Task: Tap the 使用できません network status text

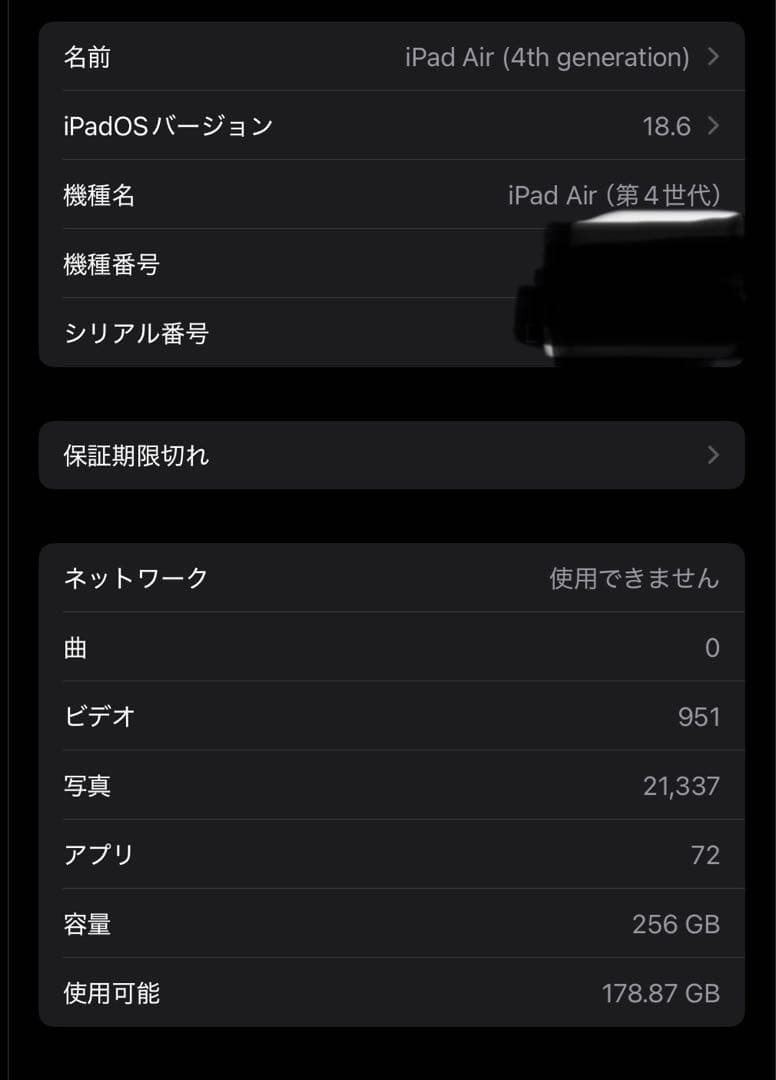Action: tap(630, 578)
